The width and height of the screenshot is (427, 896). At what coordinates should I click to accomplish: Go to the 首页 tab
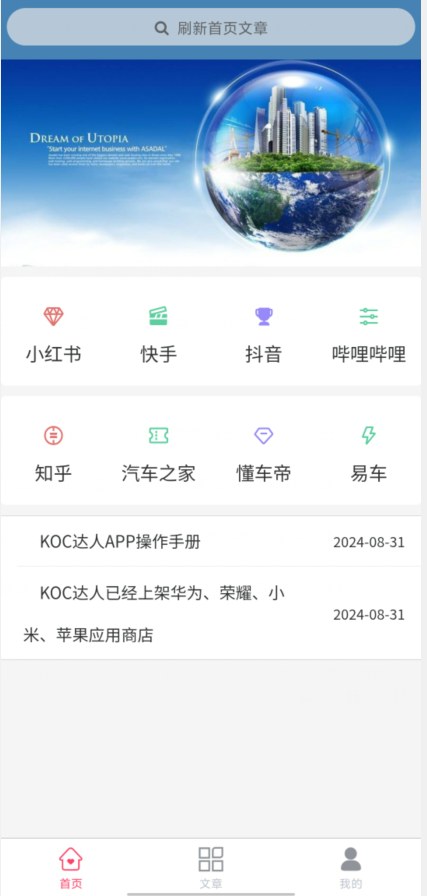71,867
